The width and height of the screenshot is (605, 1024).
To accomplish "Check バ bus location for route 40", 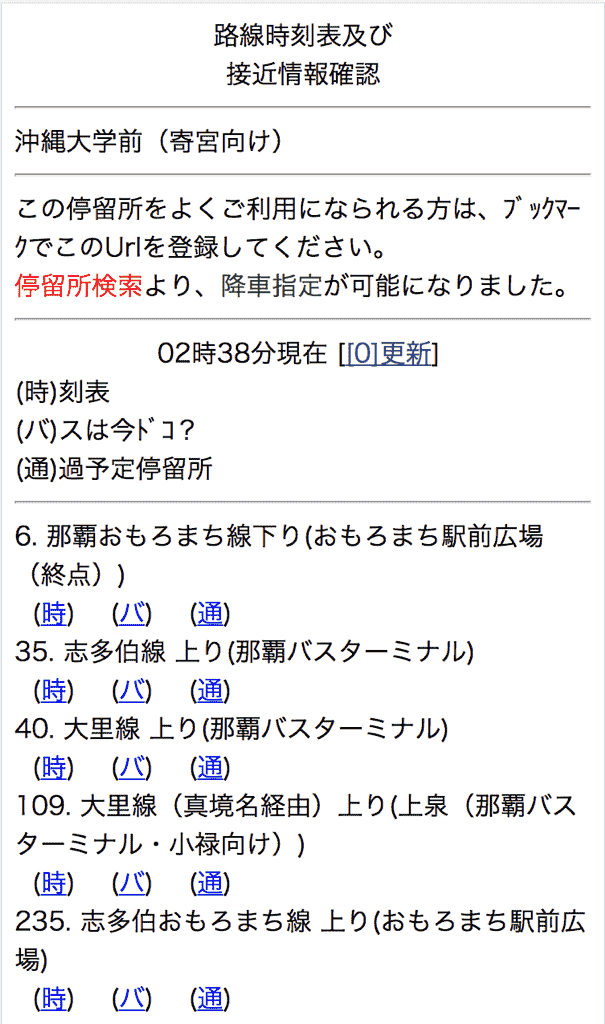I will click(x=132, y=767).
